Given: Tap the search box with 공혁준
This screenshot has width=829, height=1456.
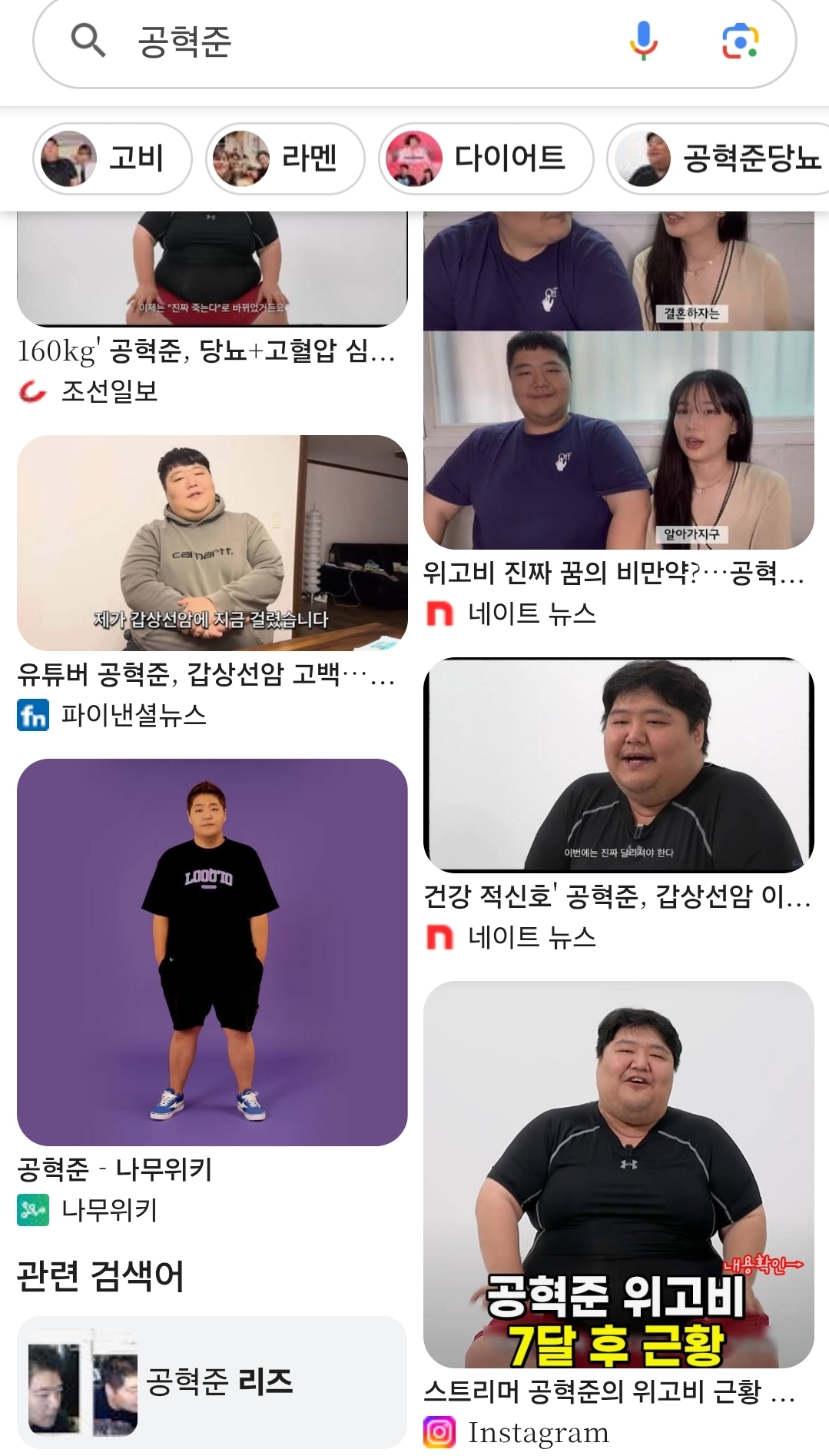Looking at the screenshot, I should click(346, 41).
